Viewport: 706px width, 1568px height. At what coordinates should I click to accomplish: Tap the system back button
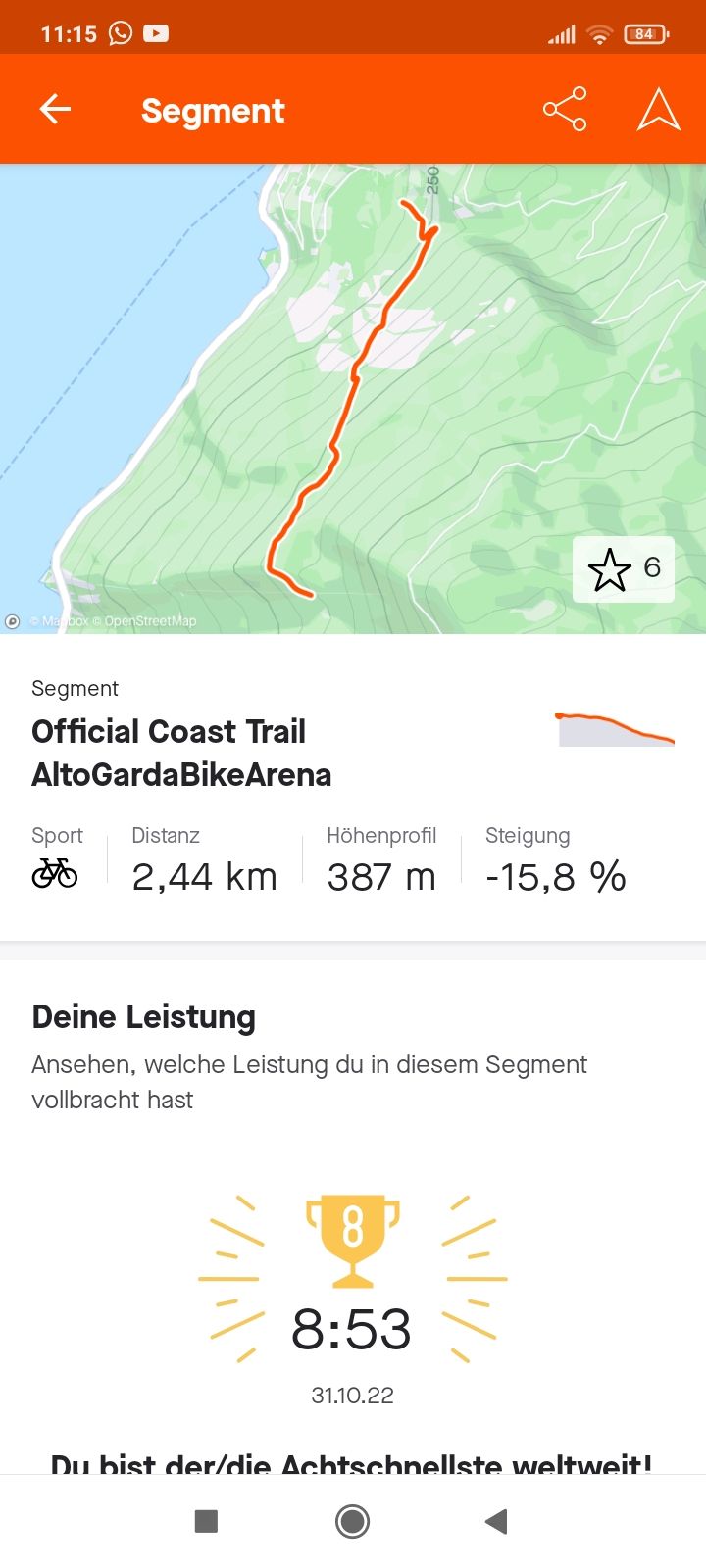pyautogui.click(x=496, y=1521)
